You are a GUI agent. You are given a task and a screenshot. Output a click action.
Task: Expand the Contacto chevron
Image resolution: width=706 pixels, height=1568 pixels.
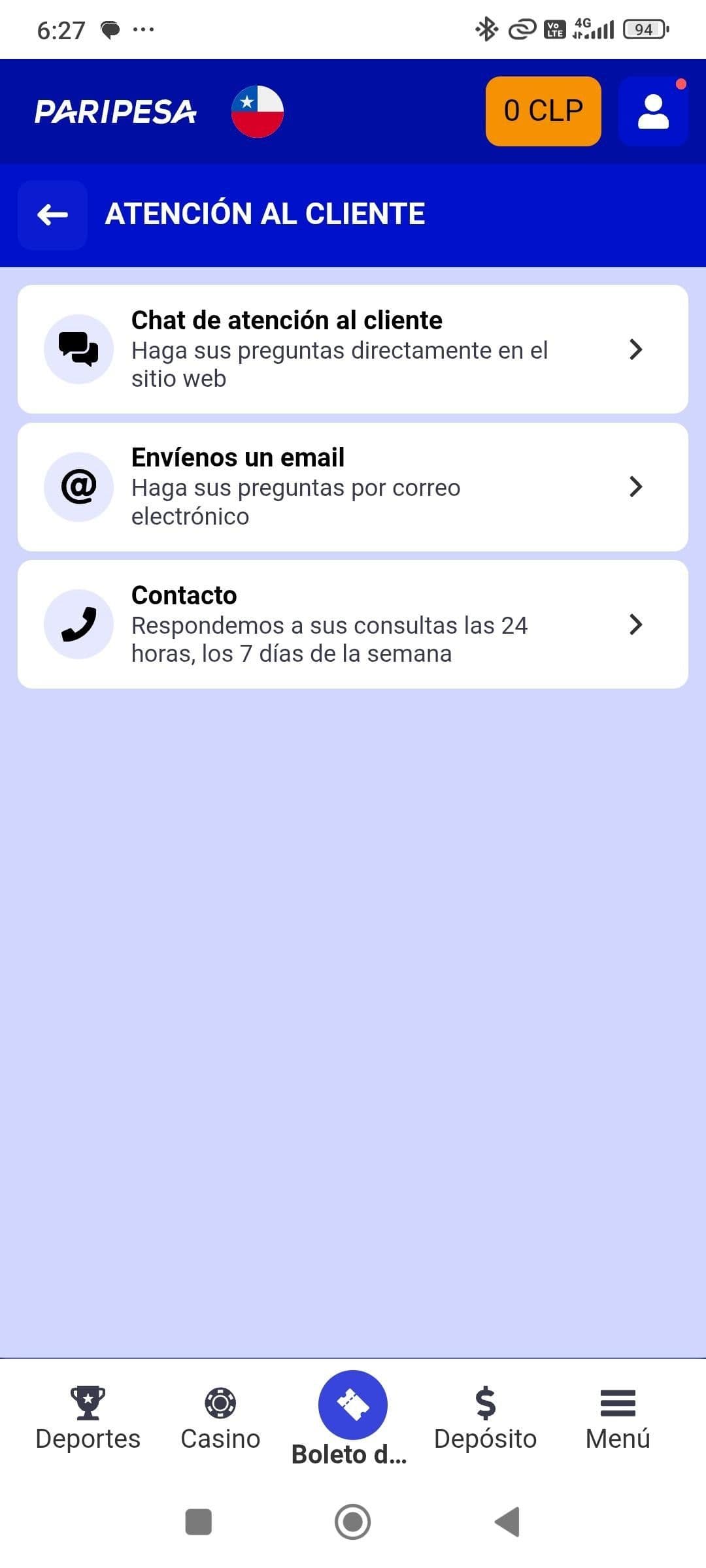[635, 625]
